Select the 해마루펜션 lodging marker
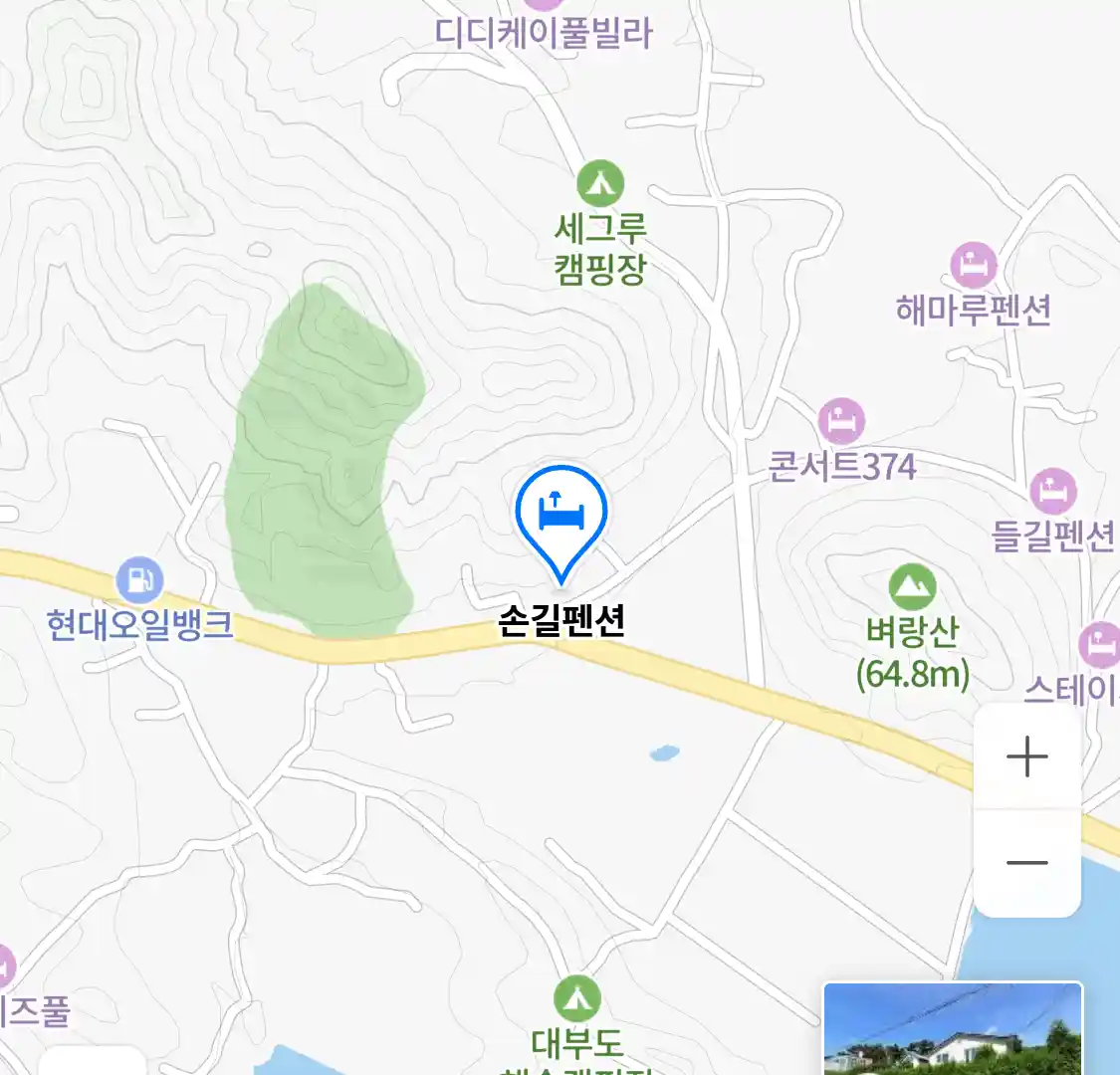1120x1075 pixels. coord(973,266)
